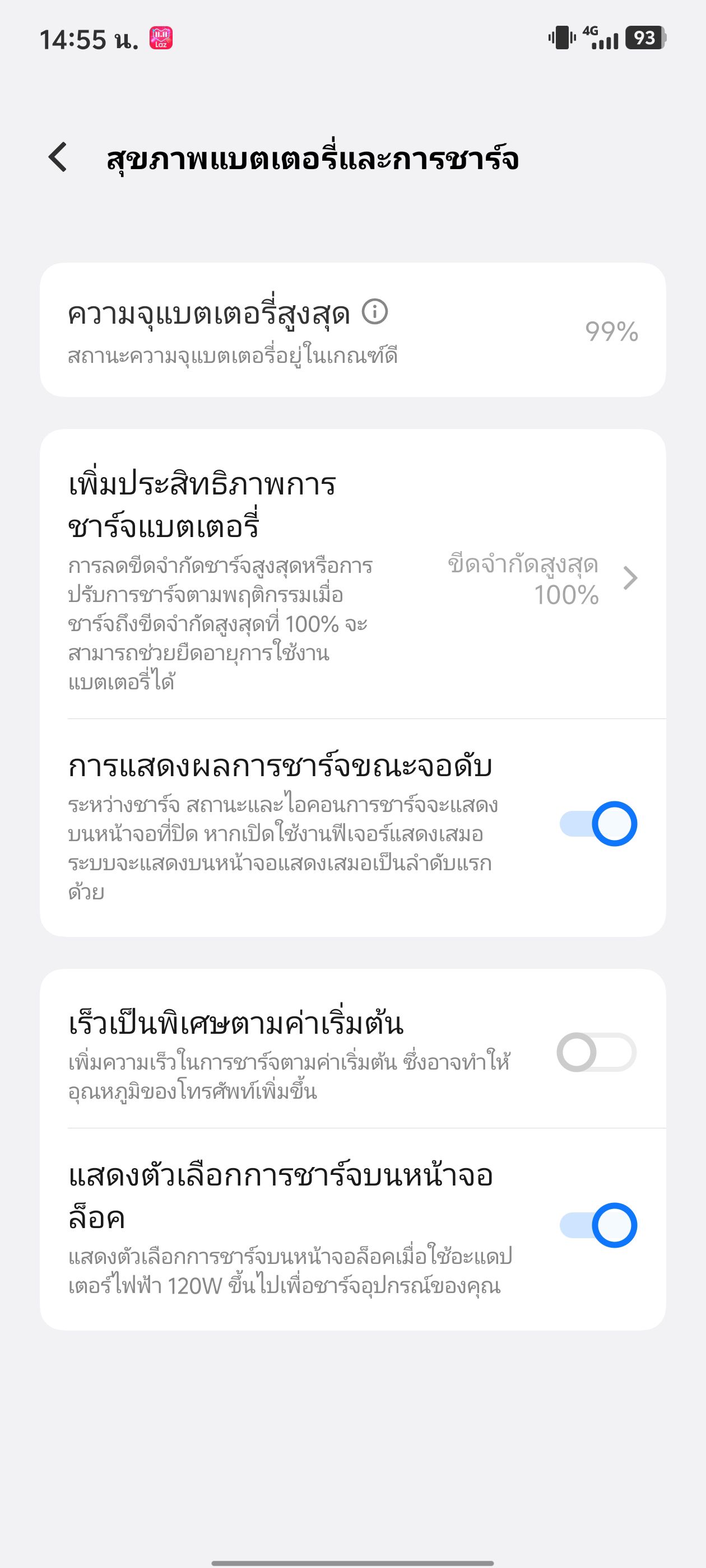Screen dimensions: 706x1568
Task: Enable เร็วเป็นพิเศษตามค่าเริ่มต้น switch
Action: coord(596,1052)
